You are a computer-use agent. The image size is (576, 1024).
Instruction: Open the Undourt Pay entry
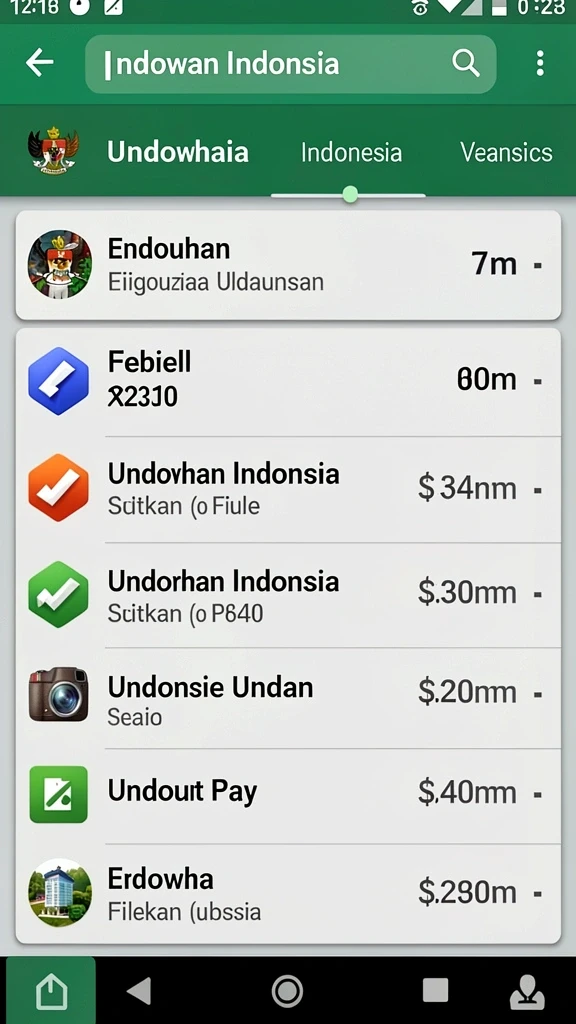point(288,795)
